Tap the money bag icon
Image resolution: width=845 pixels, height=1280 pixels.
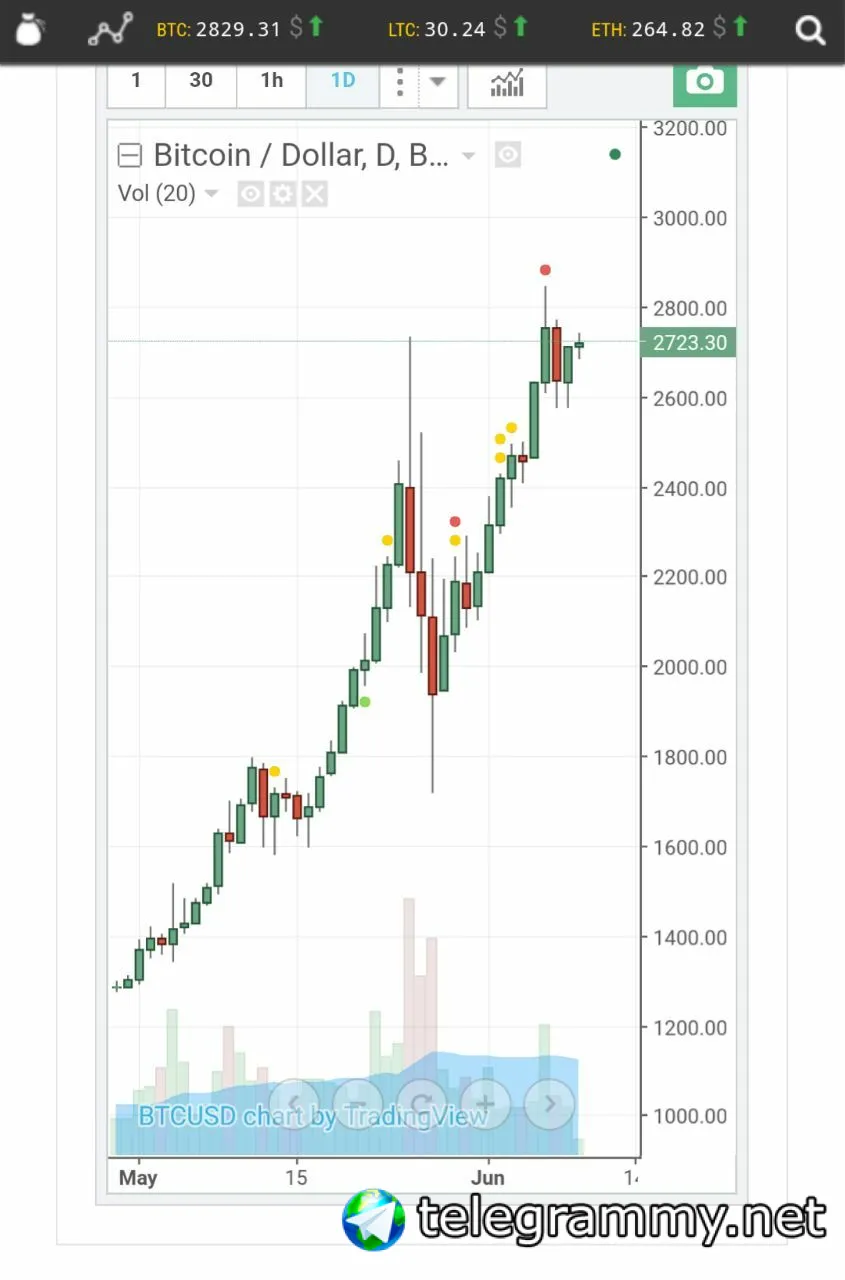tap(30, 30)
